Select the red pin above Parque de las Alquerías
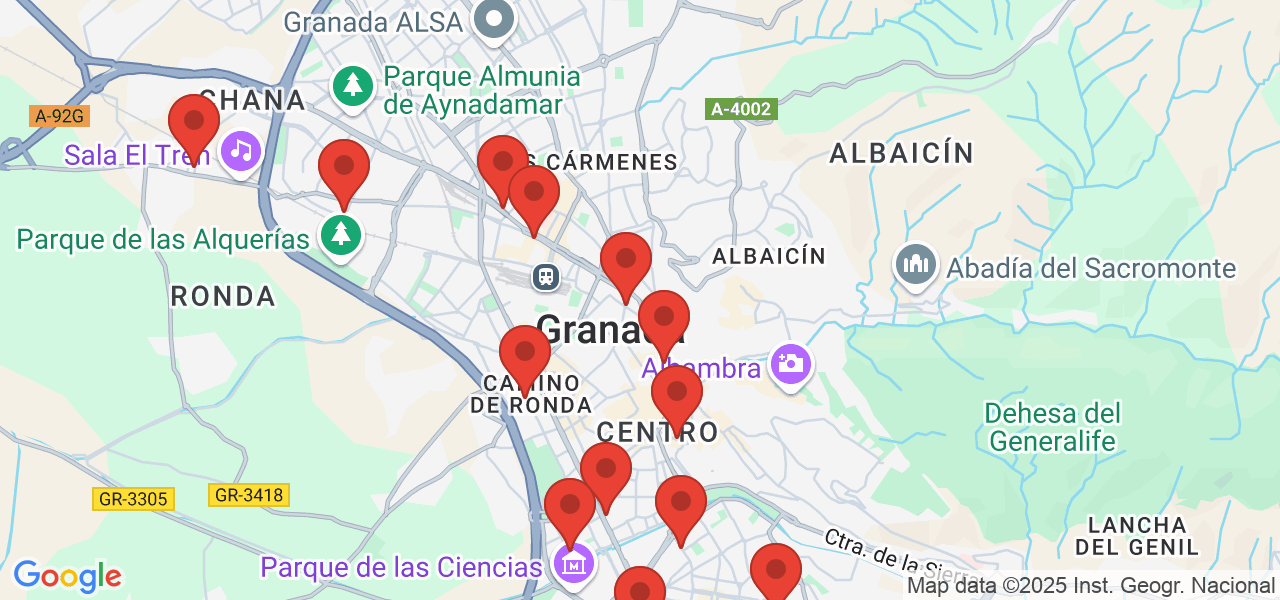 (x=344, y=167)
